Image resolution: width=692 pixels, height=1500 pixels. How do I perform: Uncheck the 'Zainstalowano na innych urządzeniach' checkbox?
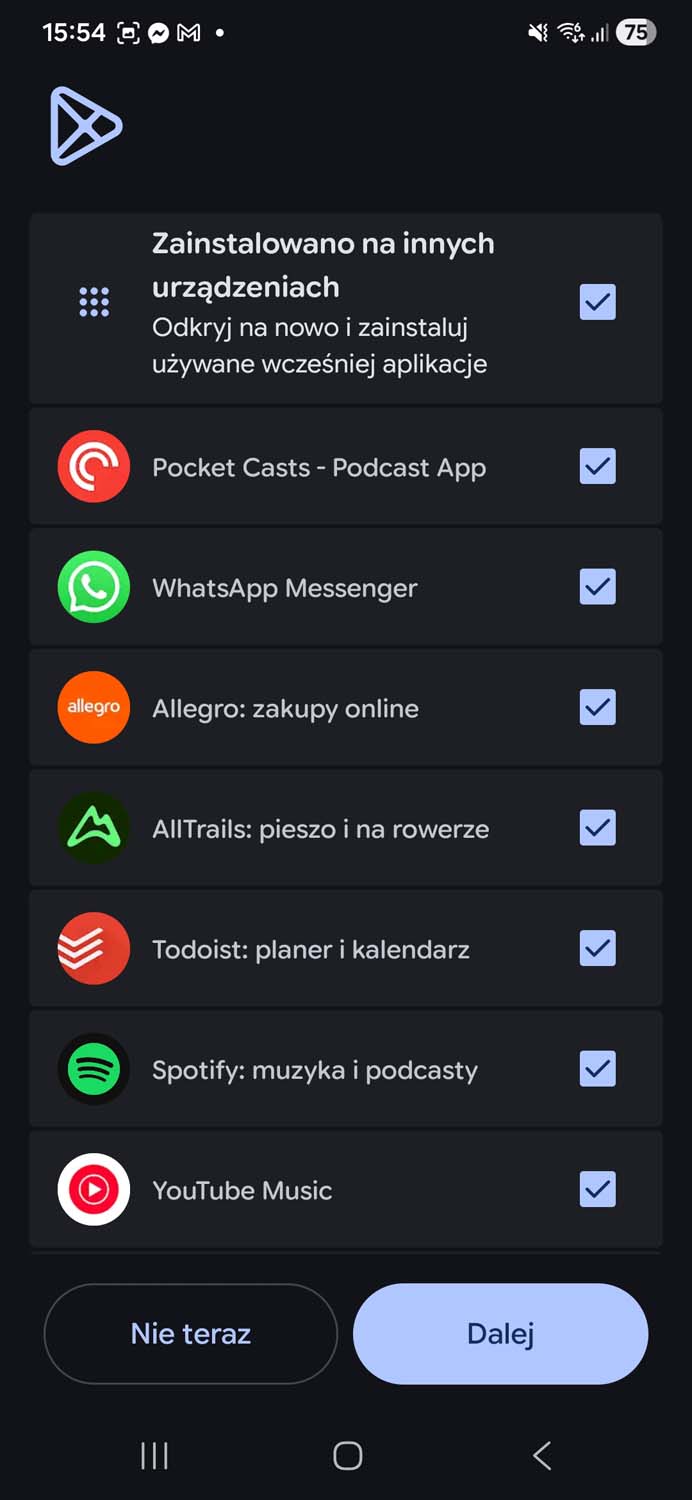pyautogui.click(x=598, y=302)
